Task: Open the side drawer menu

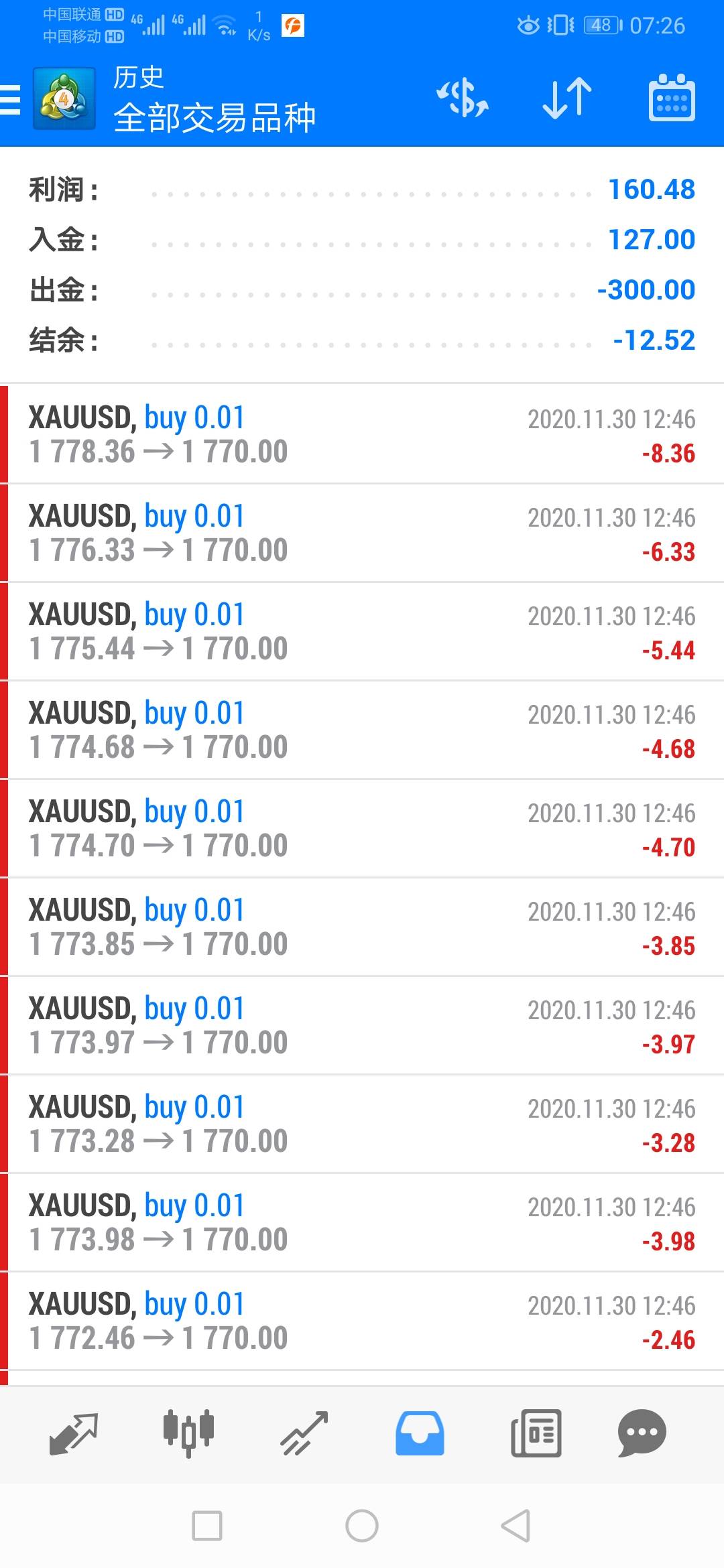Action: tap(11, 101)
